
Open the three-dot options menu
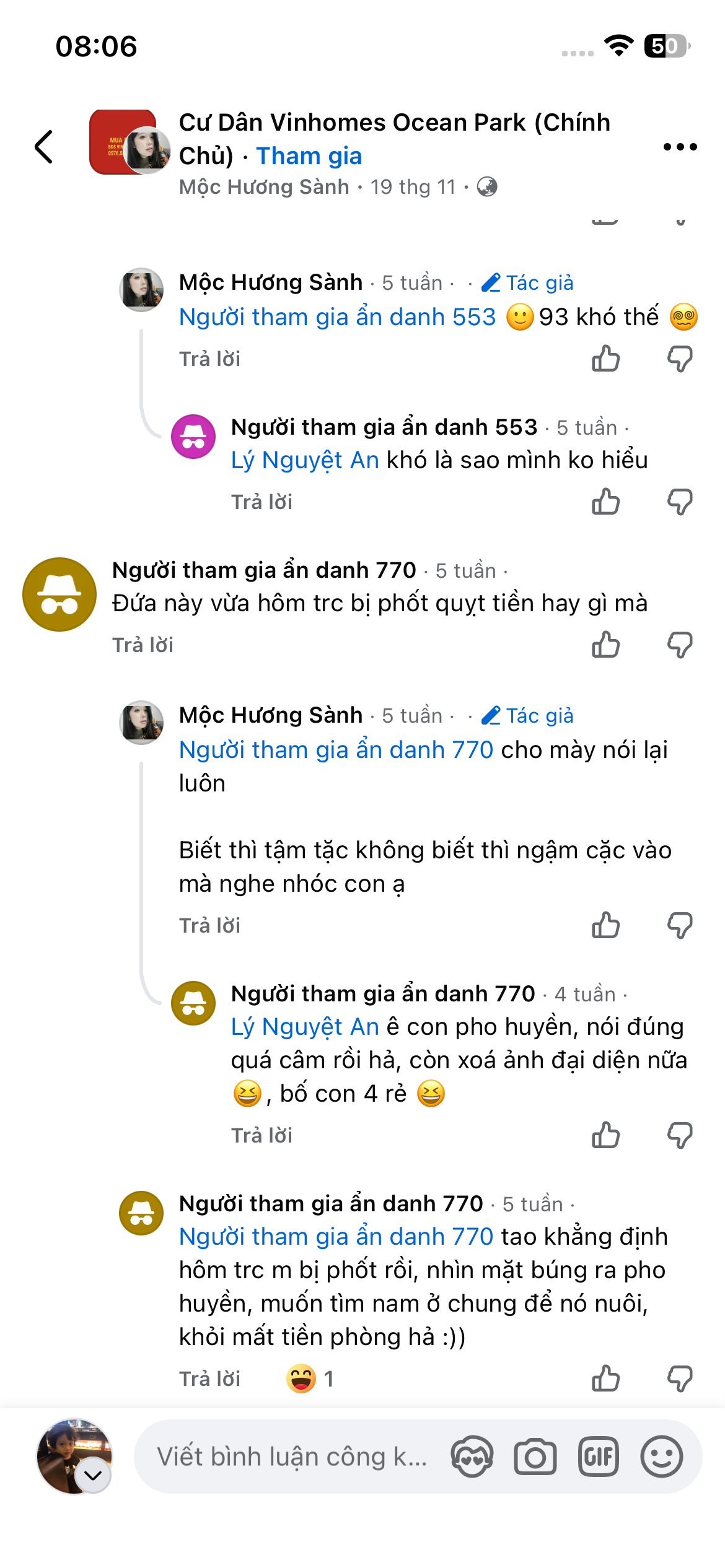[680, 147]
